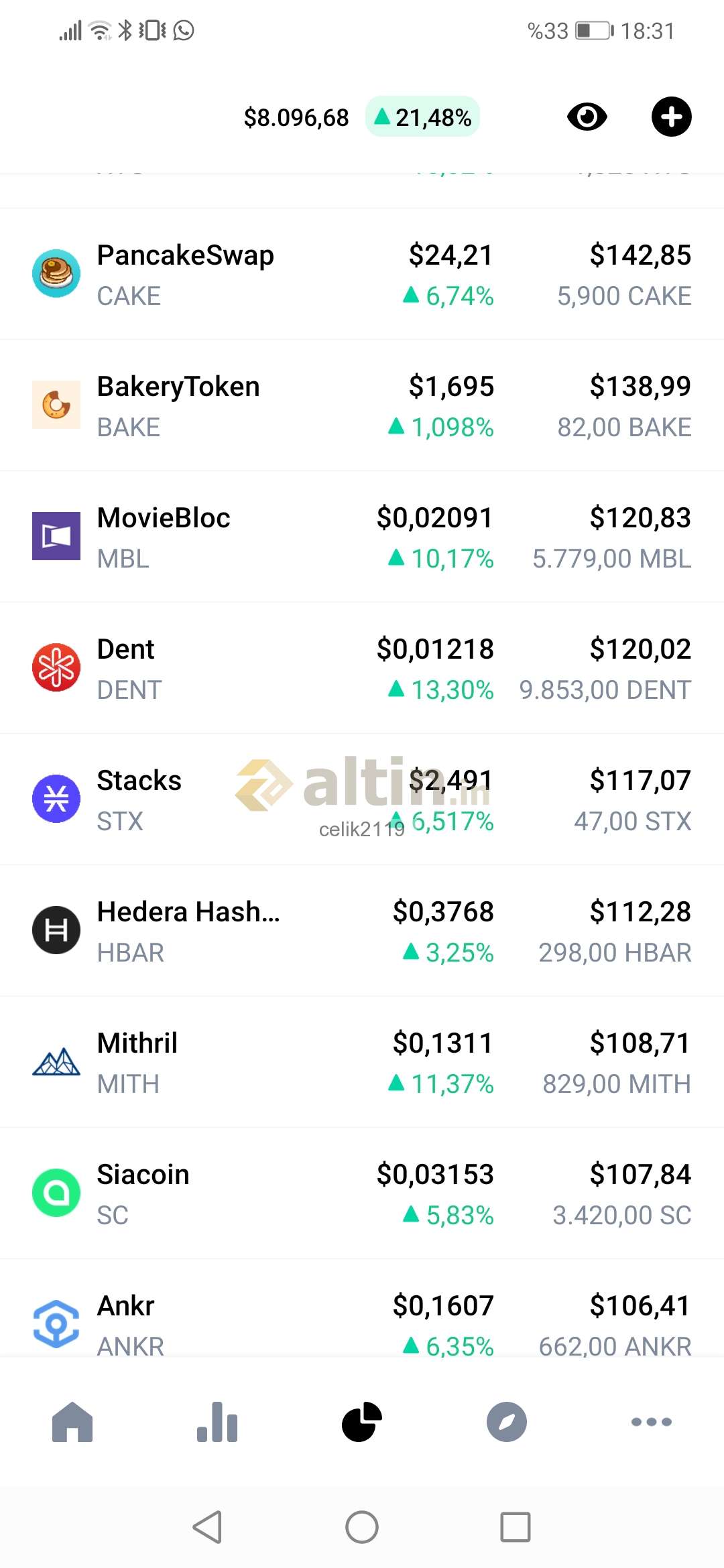Open the recent apps square button
724x1568 pixels.
click(x=516, y=1527)
